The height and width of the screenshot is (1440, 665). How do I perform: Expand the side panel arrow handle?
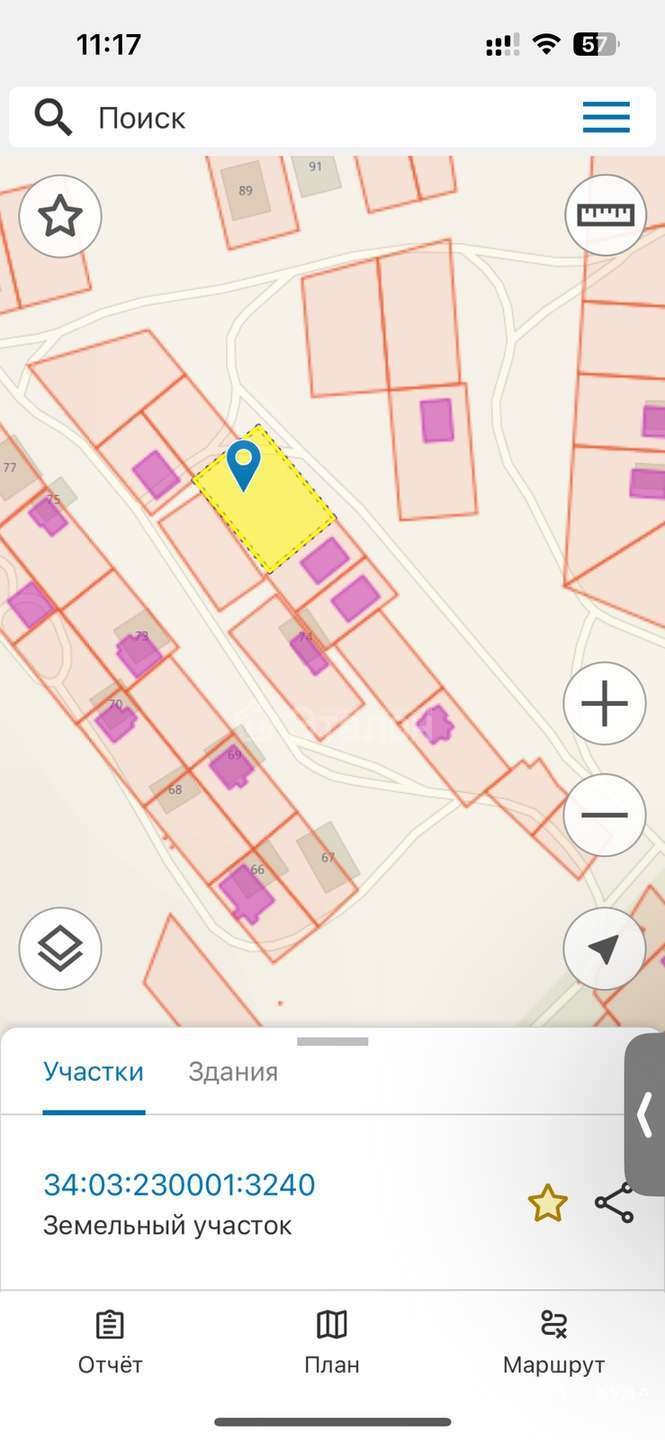(645, 1114)
